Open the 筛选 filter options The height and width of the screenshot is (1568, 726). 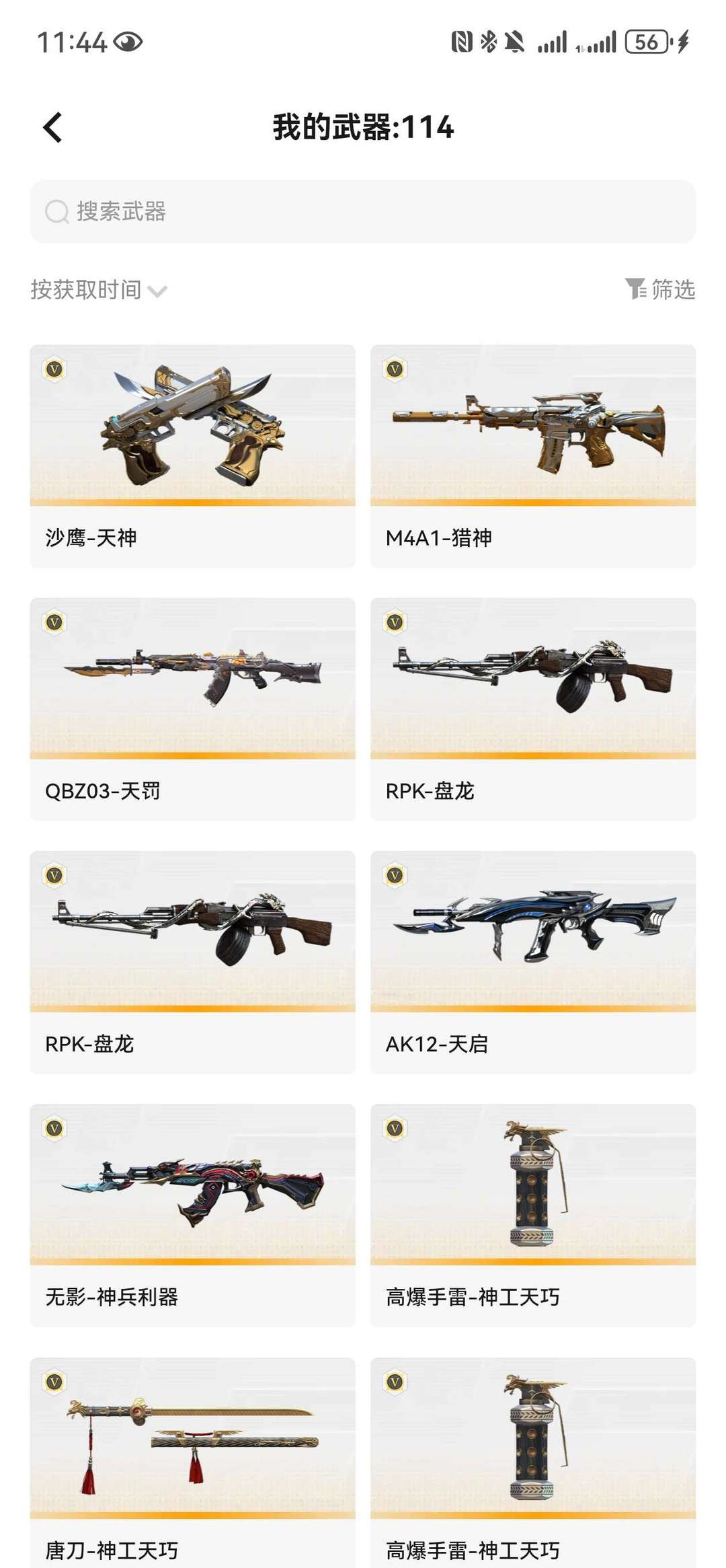click(660, 289)
